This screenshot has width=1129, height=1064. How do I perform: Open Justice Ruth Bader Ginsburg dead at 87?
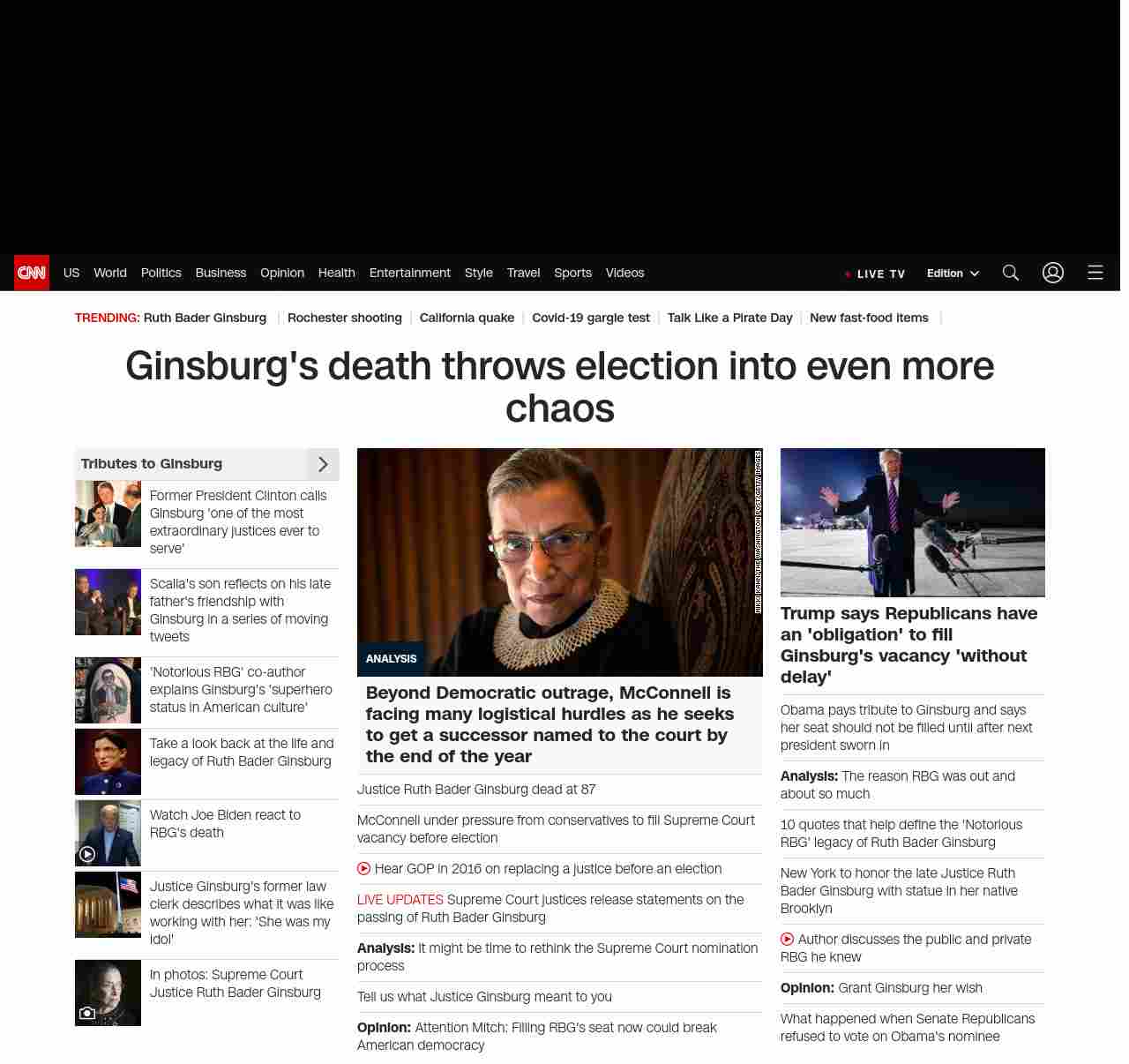pyautogui.click(x=476, y=790)
